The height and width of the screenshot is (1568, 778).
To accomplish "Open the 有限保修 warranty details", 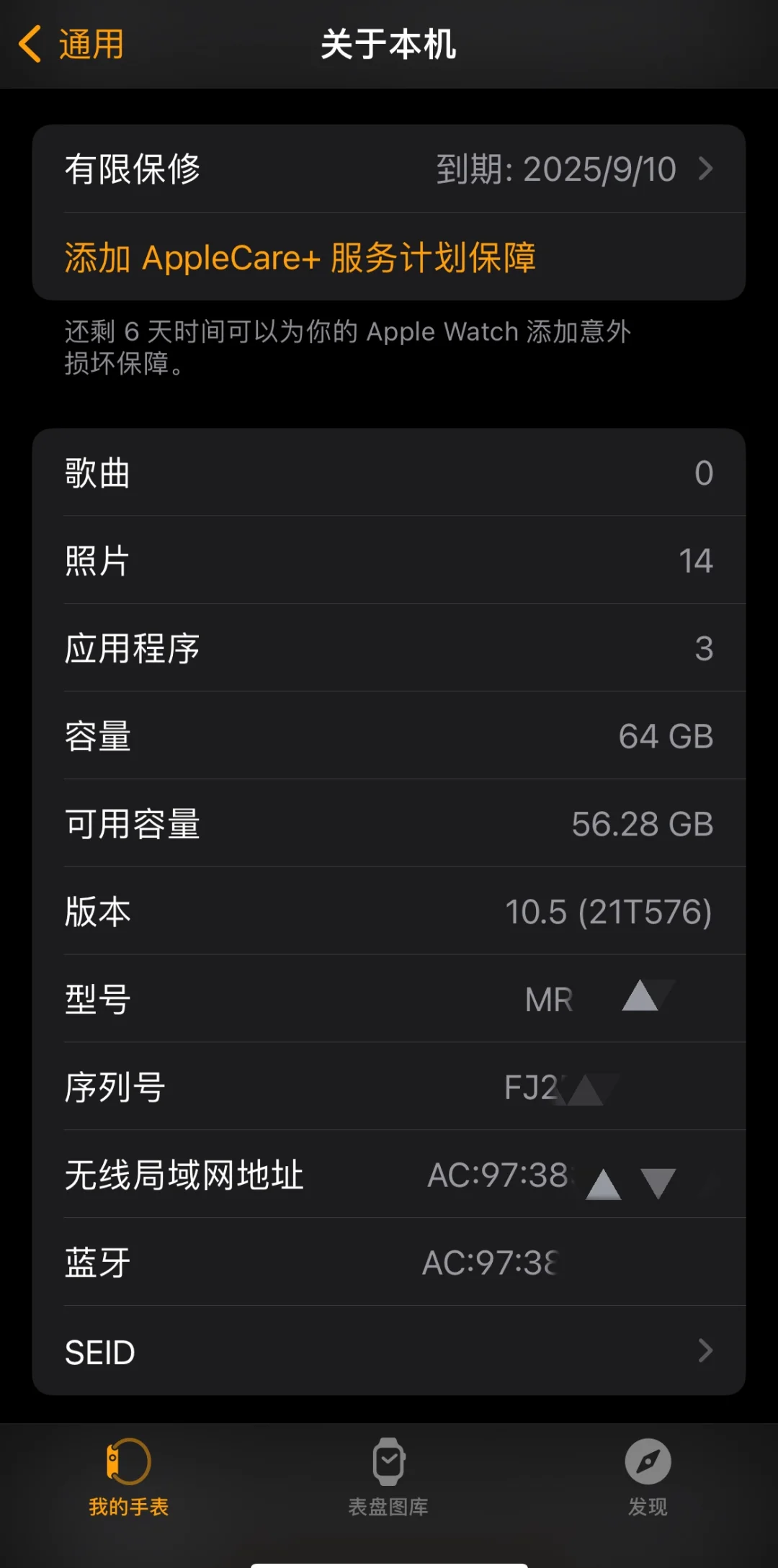I will tap(389, 169).
